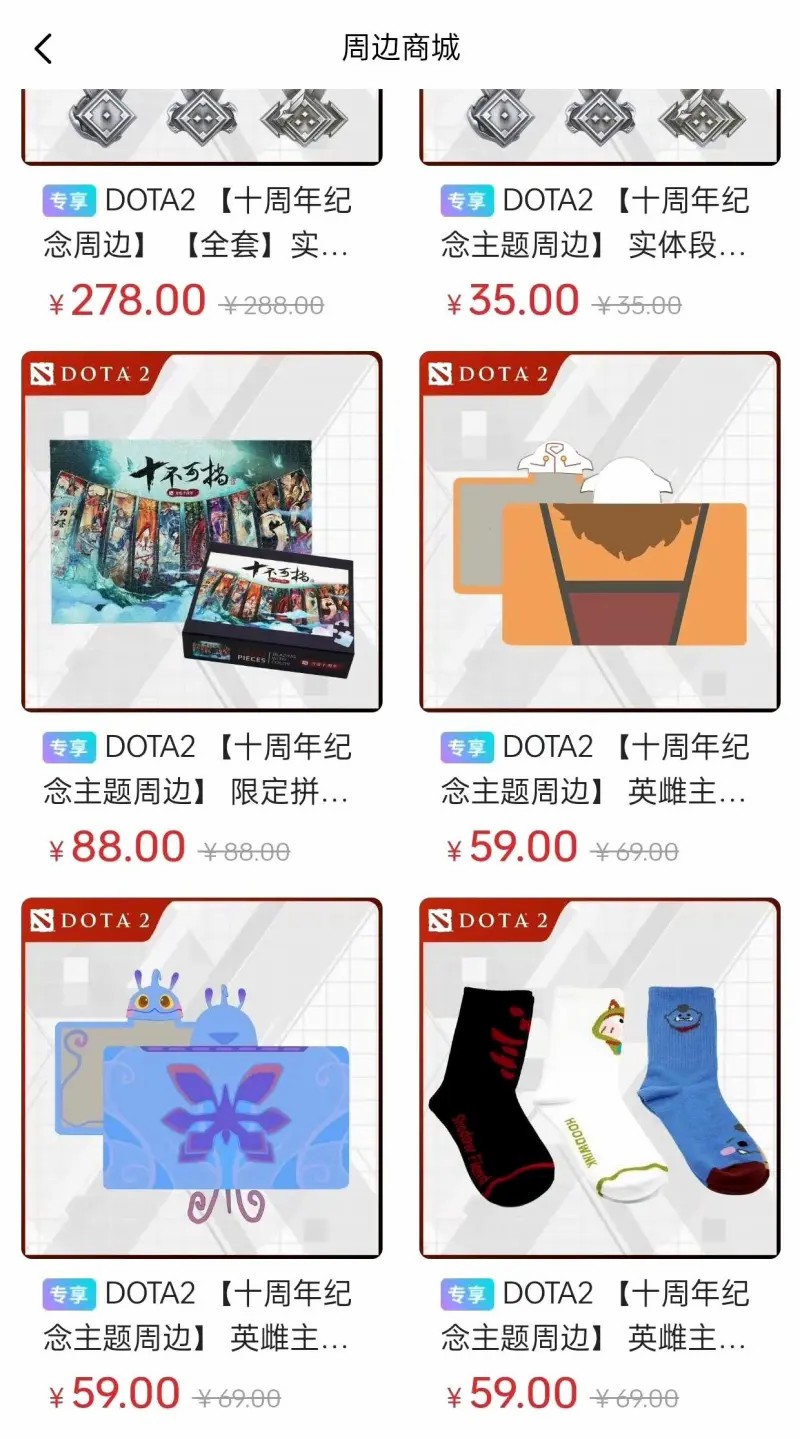
Task: Tap the 专享 badge on the ¥278 product
Action: coord(68,200)
